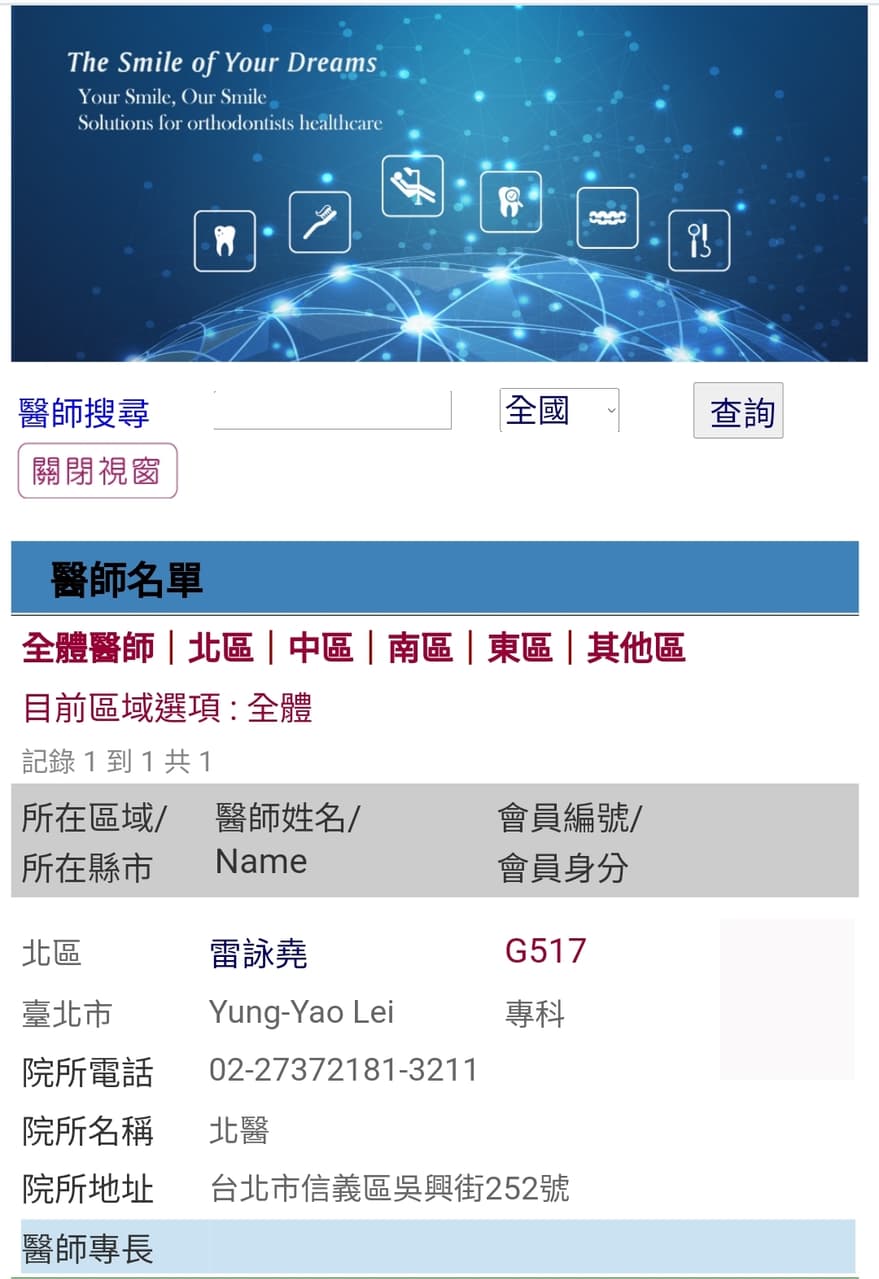The image size is (879, 1279).
Task: Close the window with 關閉視窗
Action: click(x=97, y=471)
